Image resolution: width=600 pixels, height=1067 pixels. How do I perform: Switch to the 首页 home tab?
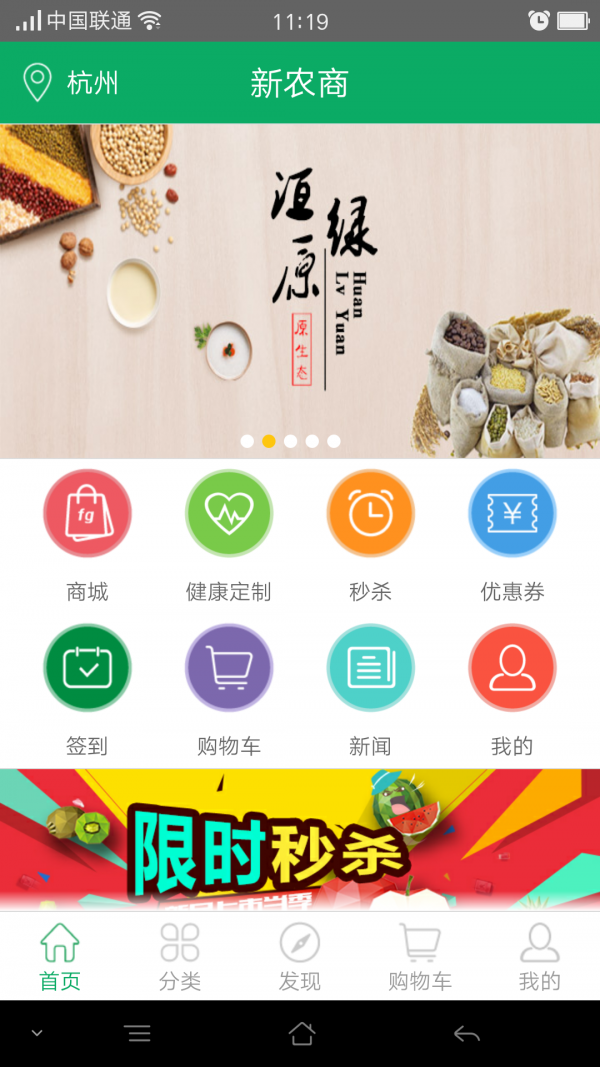tap(60, 957)
